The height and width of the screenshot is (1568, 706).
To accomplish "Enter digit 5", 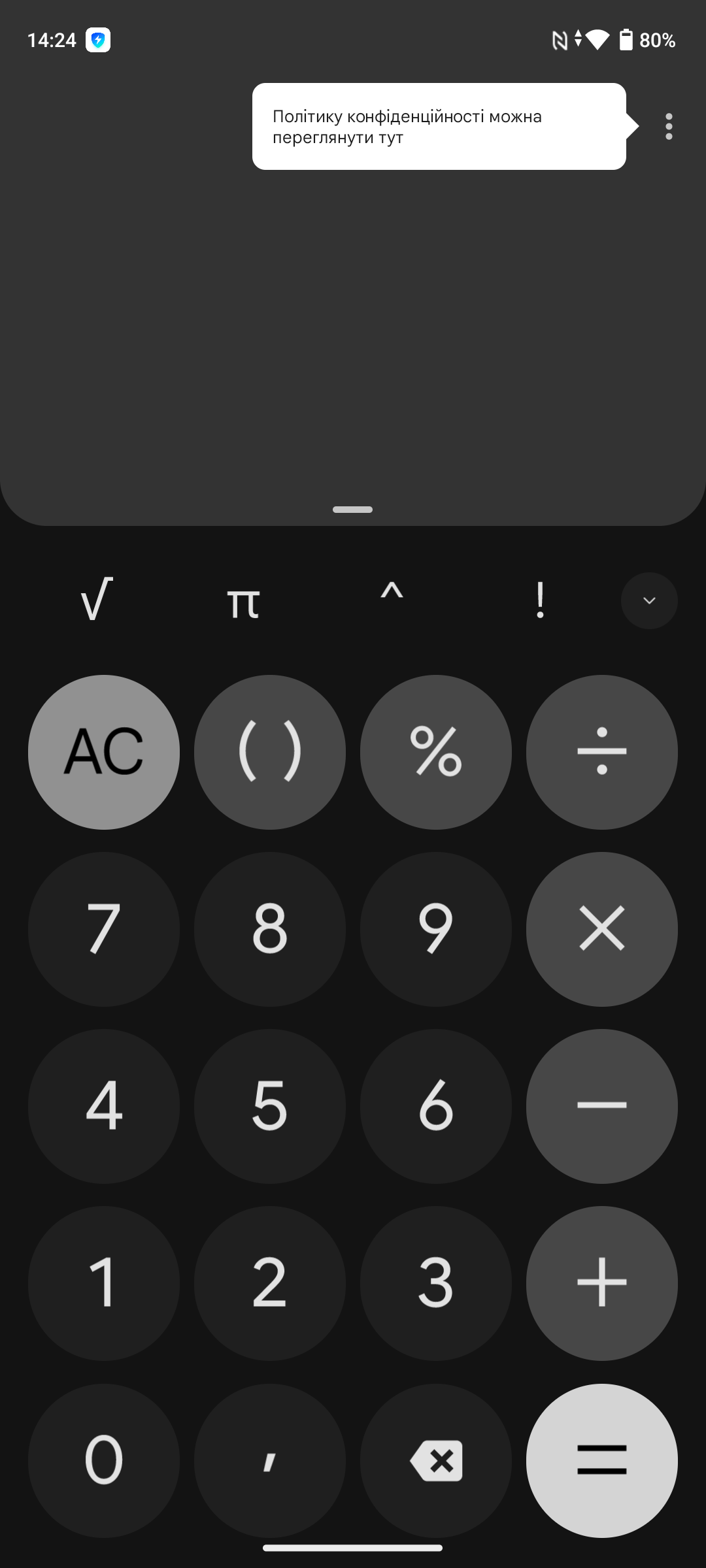I will tap(270, 1105).
